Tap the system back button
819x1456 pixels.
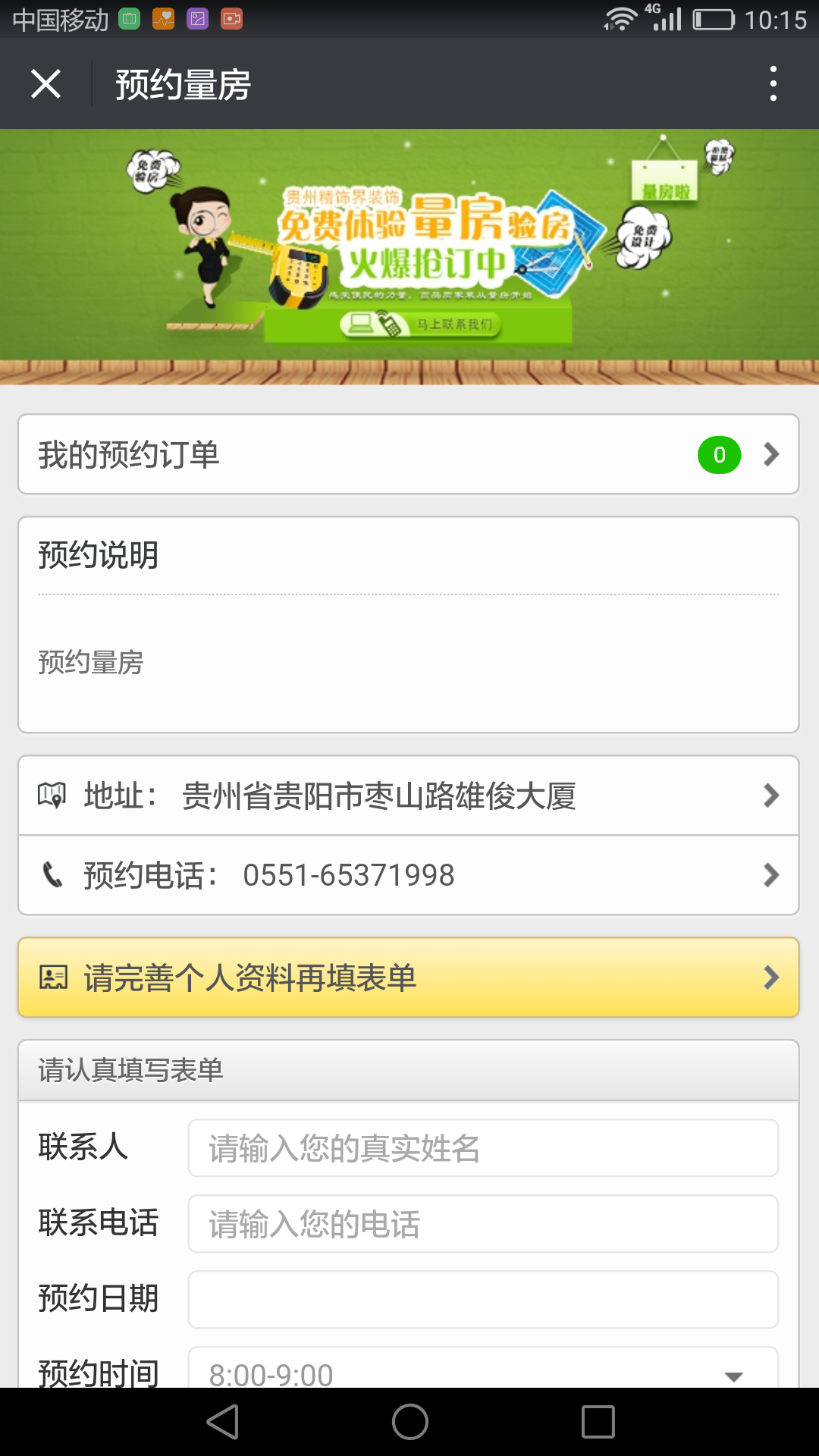(223, 1422)
